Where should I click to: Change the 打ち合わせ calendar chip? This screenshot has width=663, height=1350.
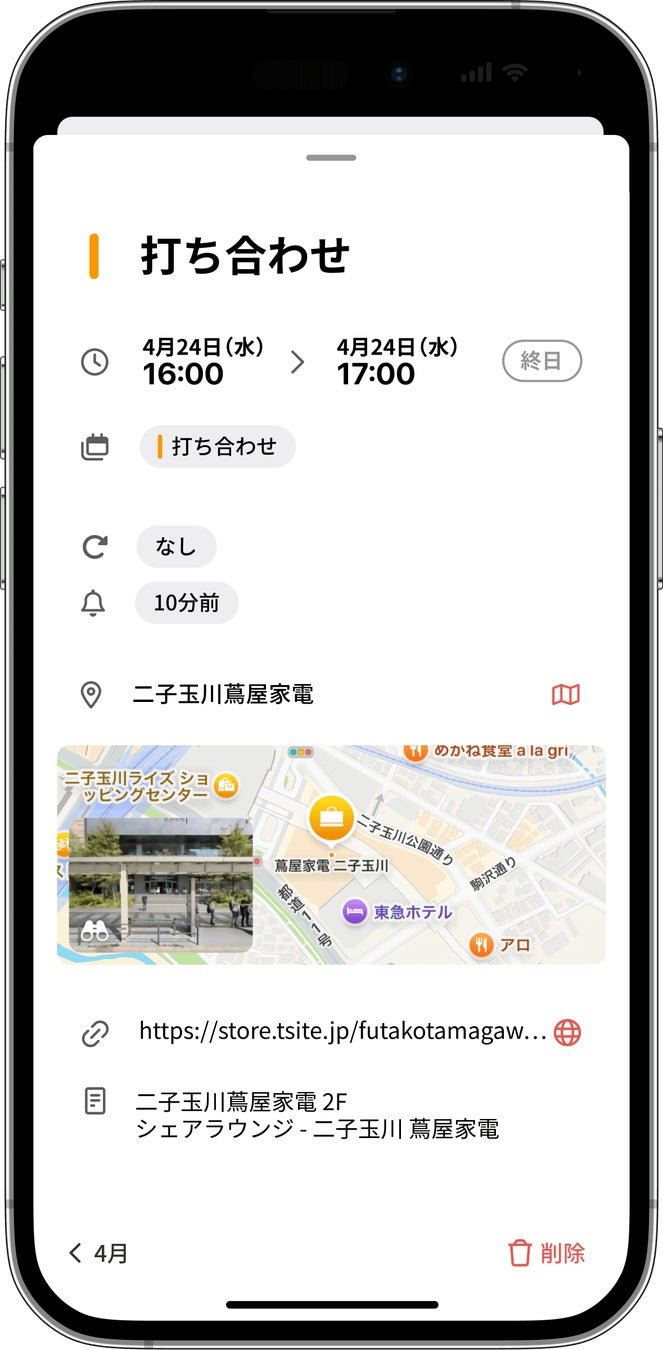[x=218, y=447]
